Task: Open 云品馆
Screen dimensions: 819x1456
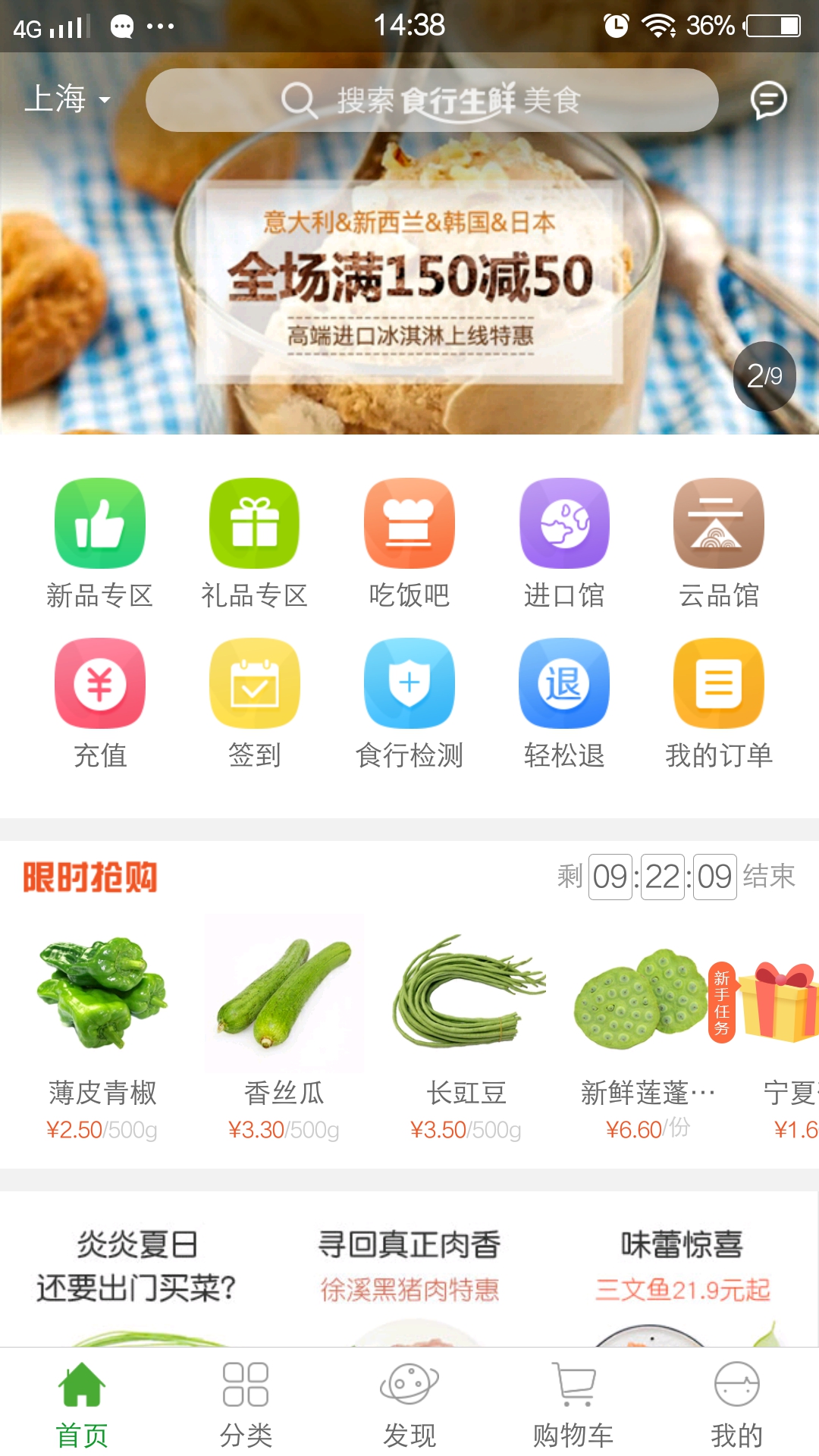Action: [x=719, y=543]
